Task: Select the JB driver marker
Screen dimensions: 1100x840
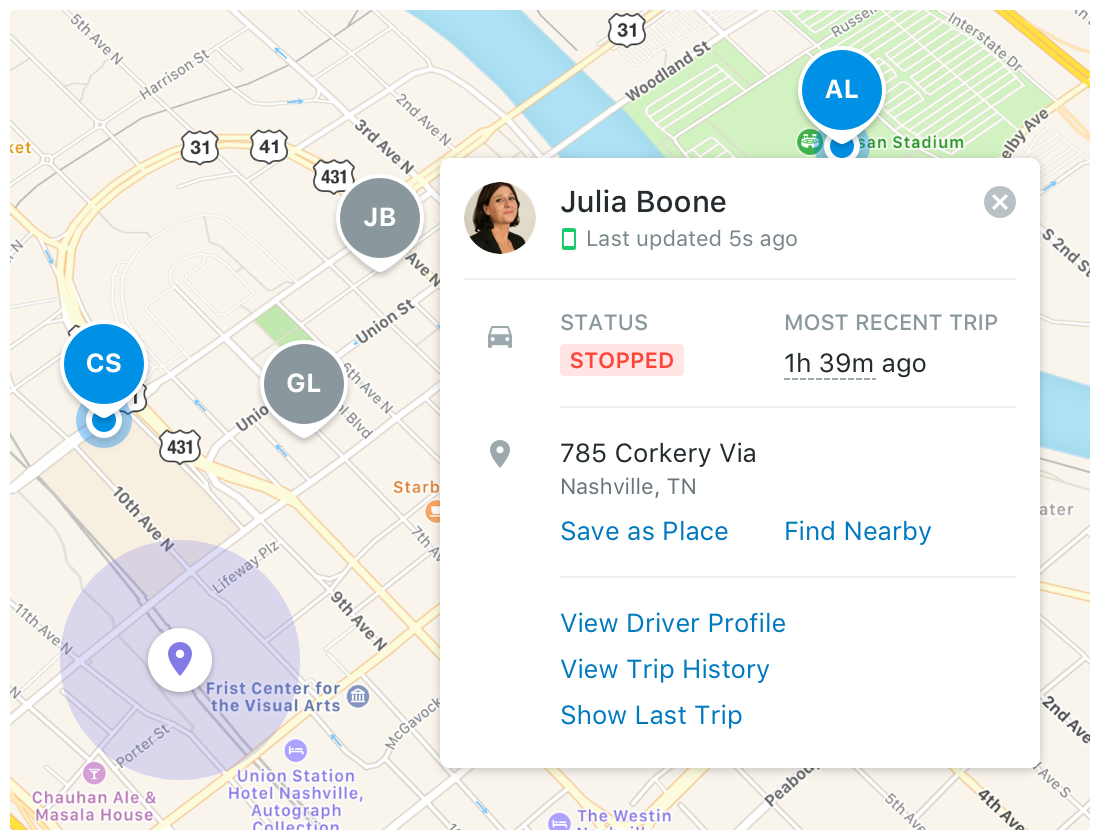Action: pyautogui.click(x=380, y=217)
